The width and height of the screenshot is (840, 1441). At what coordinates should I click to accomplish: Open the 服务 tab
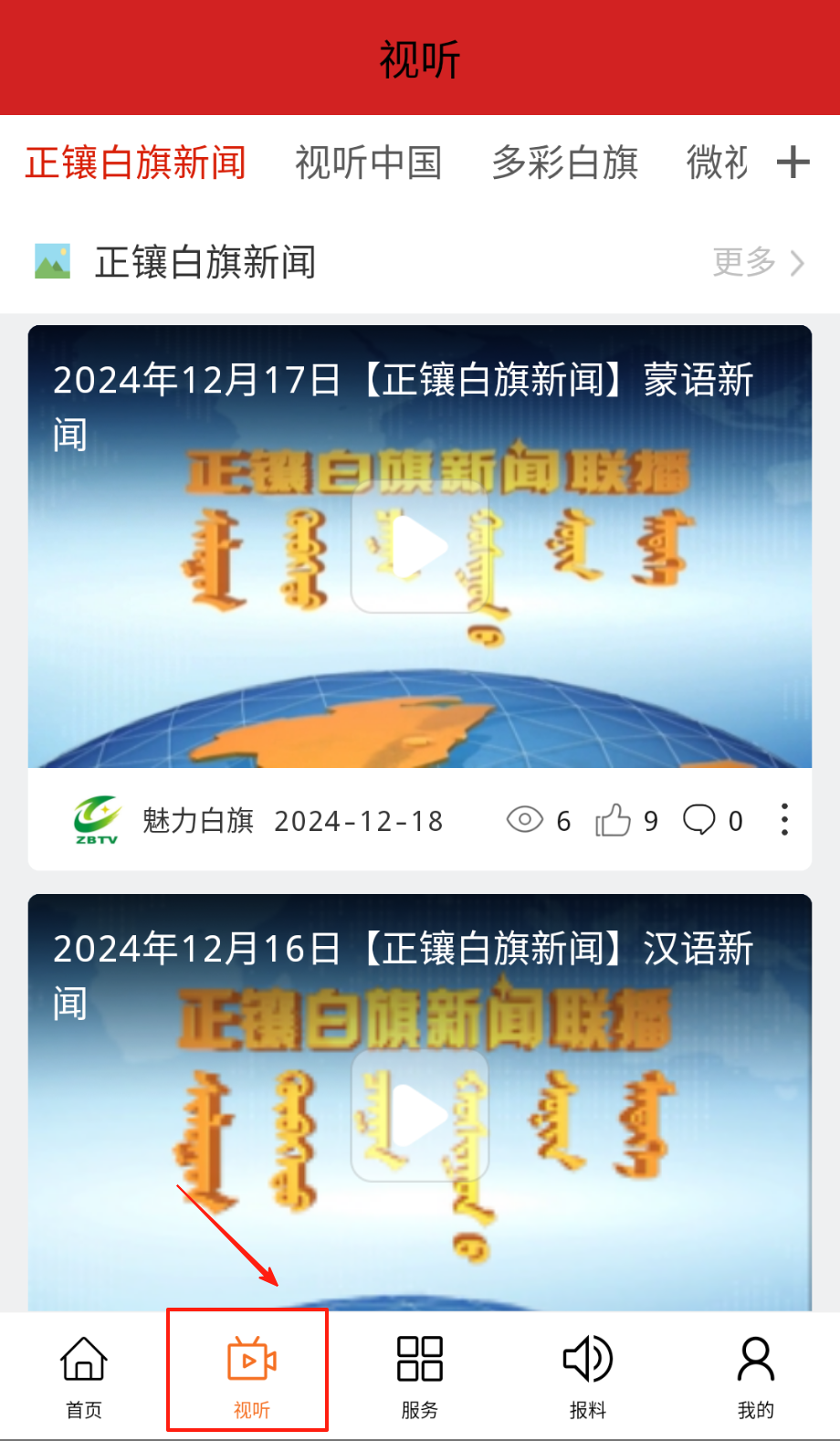tap(419, 1375)
